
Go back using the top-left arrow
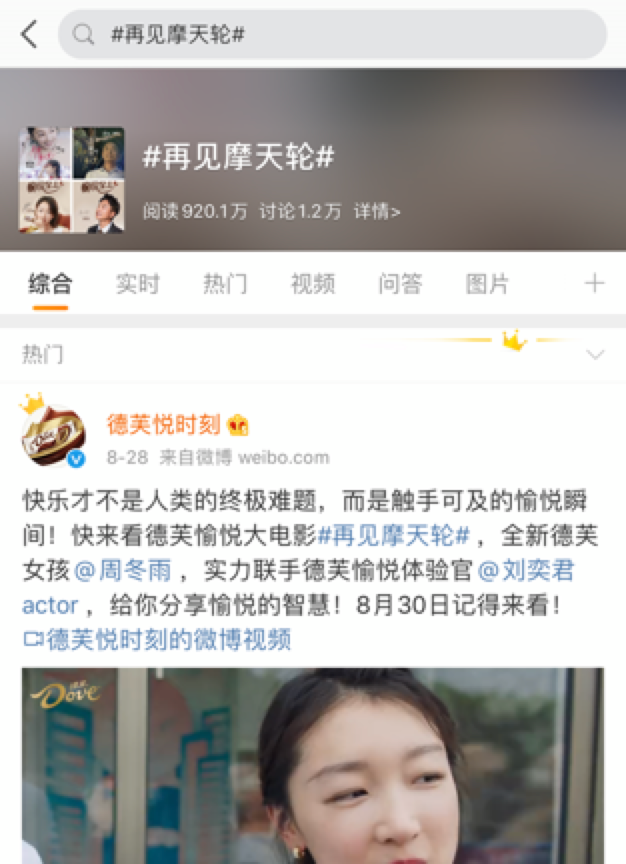click(x=29, y=35)
